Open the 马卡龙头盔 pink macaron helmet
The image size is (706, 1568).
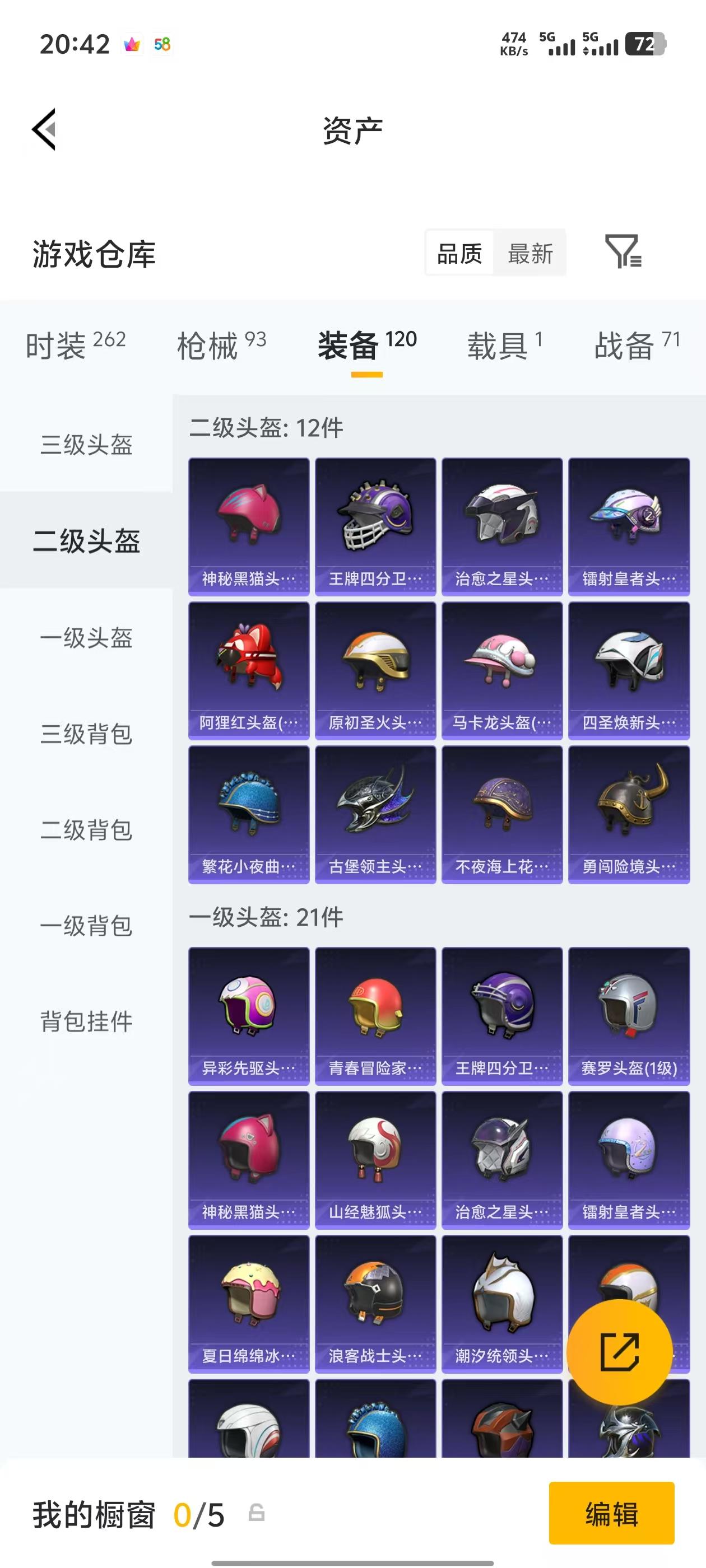point(502,666)
